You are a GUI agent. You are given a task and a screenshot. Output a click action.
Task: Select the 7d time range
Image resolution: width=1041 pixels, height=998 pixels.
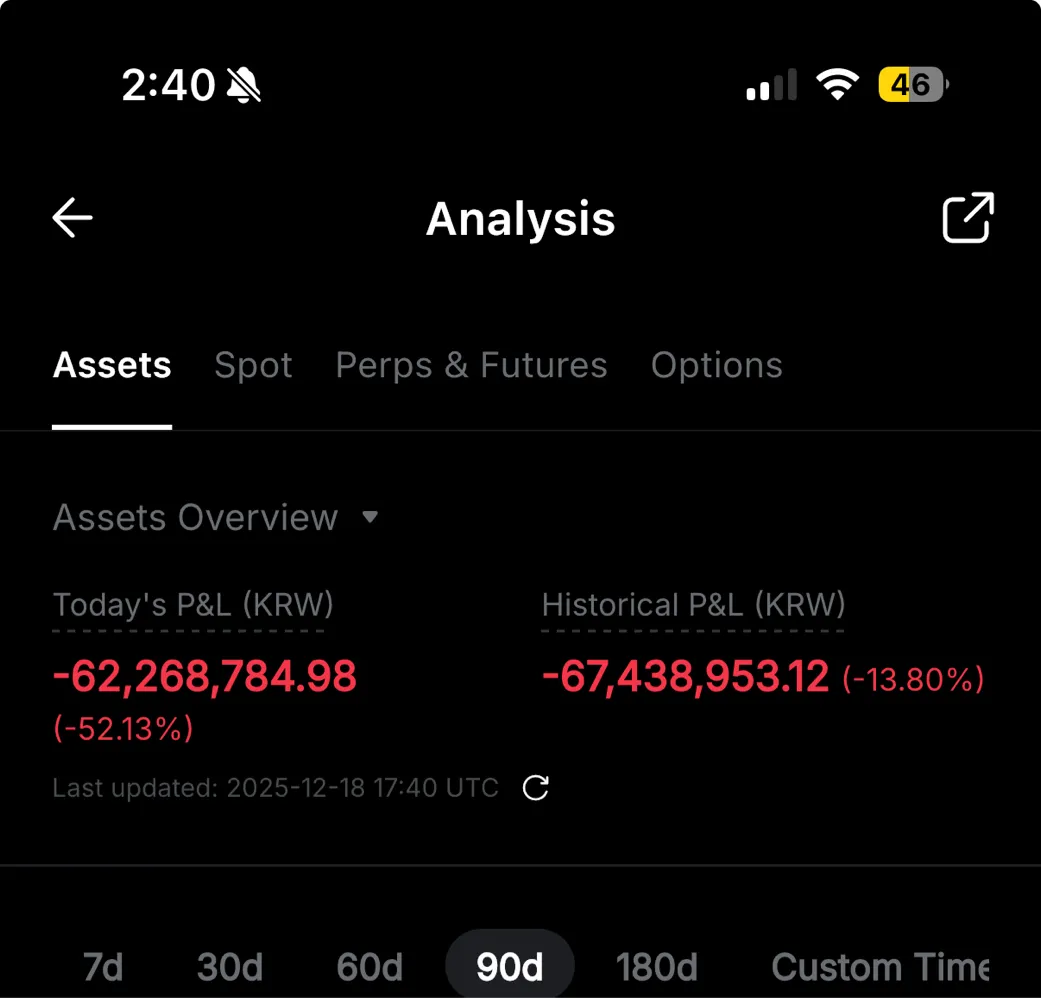tap(103, 967)
